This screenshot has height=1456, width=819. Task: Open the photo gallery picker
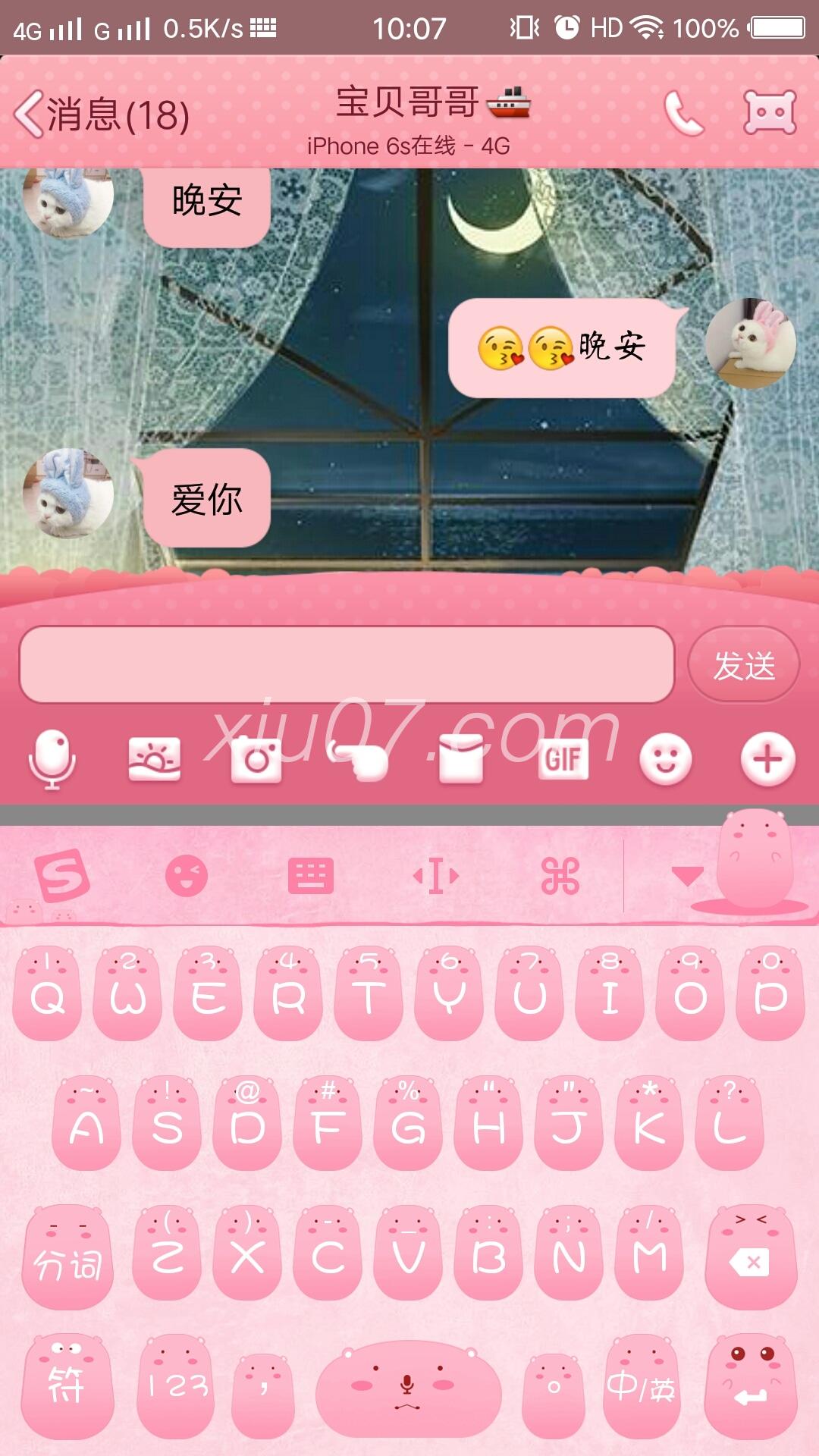[x=155, y=758]
